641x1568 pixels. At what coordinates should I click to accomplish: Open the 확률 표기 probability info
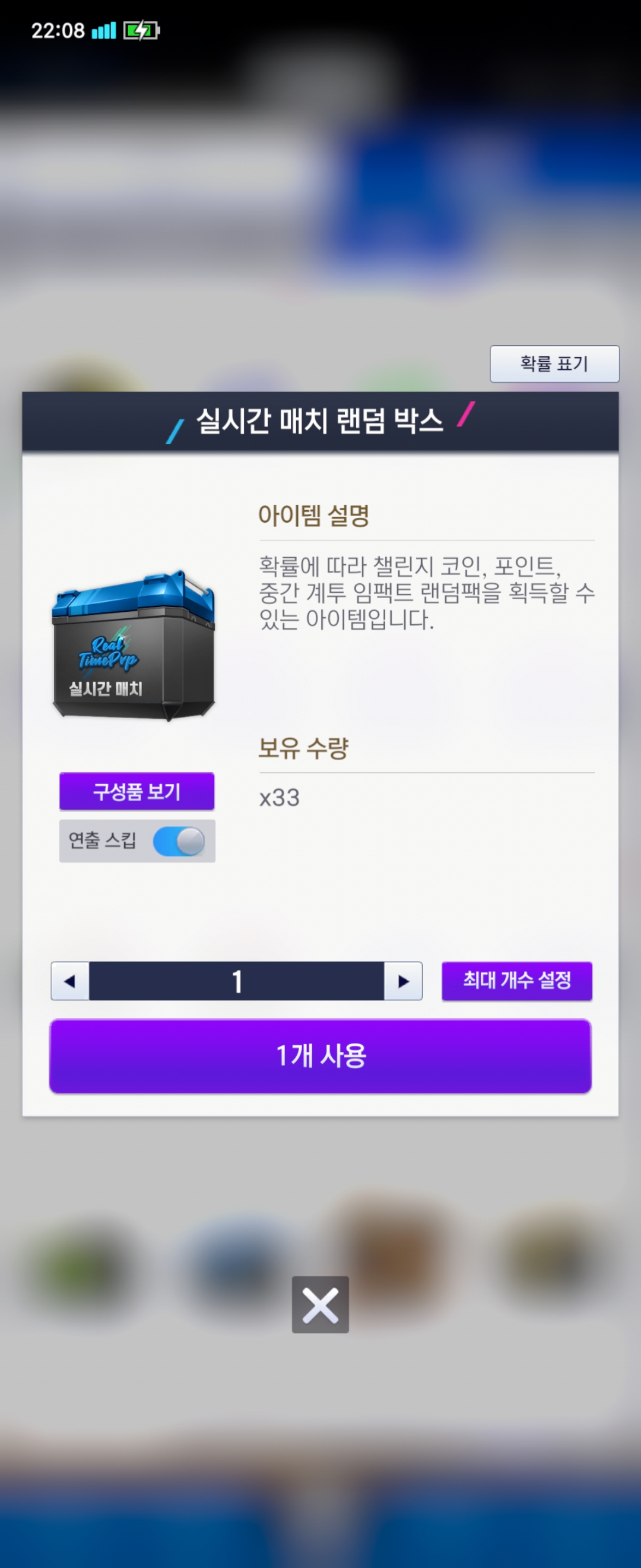tap(554, 363)
